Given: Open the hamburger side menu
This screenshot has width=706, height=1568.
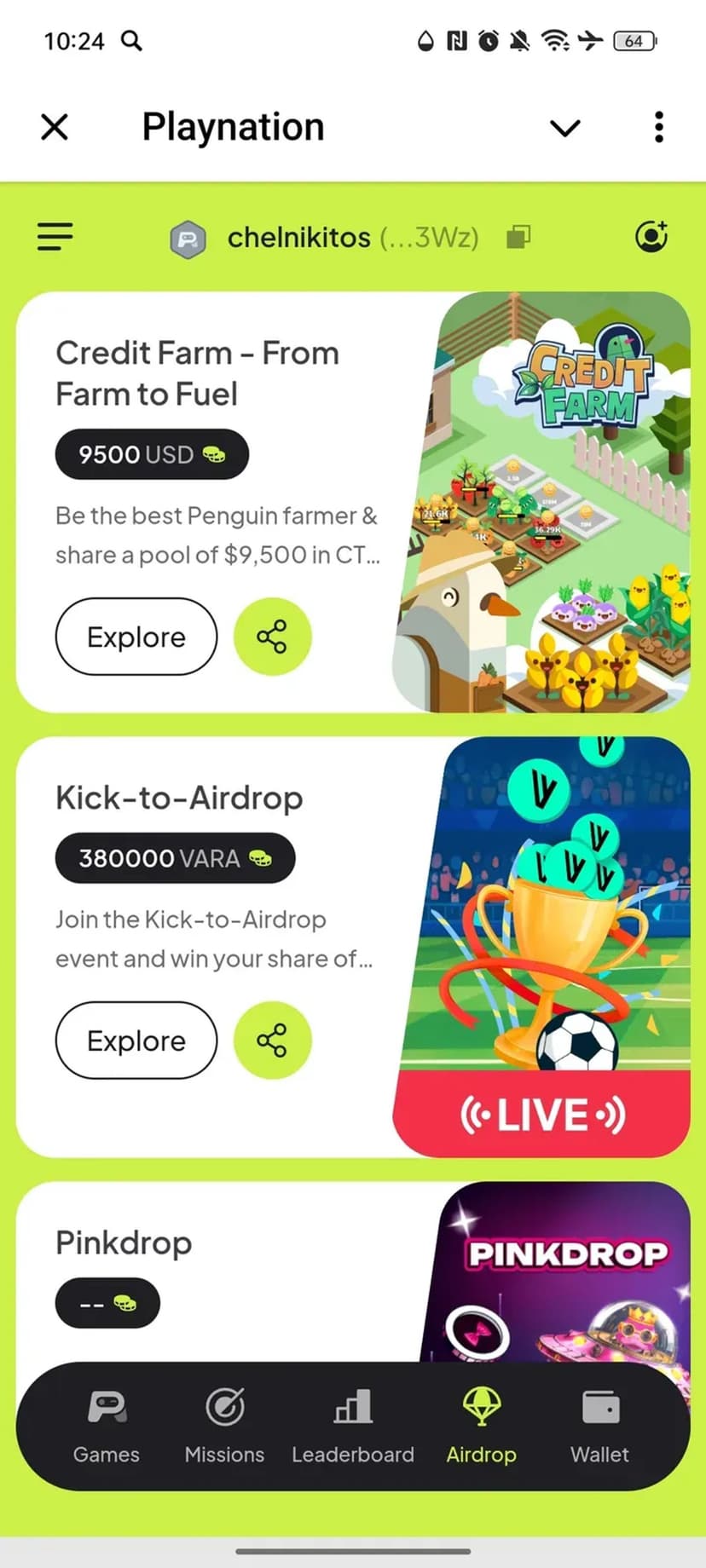Looking at the screenshot, I should pyautogui.click(x=55, y=237).
